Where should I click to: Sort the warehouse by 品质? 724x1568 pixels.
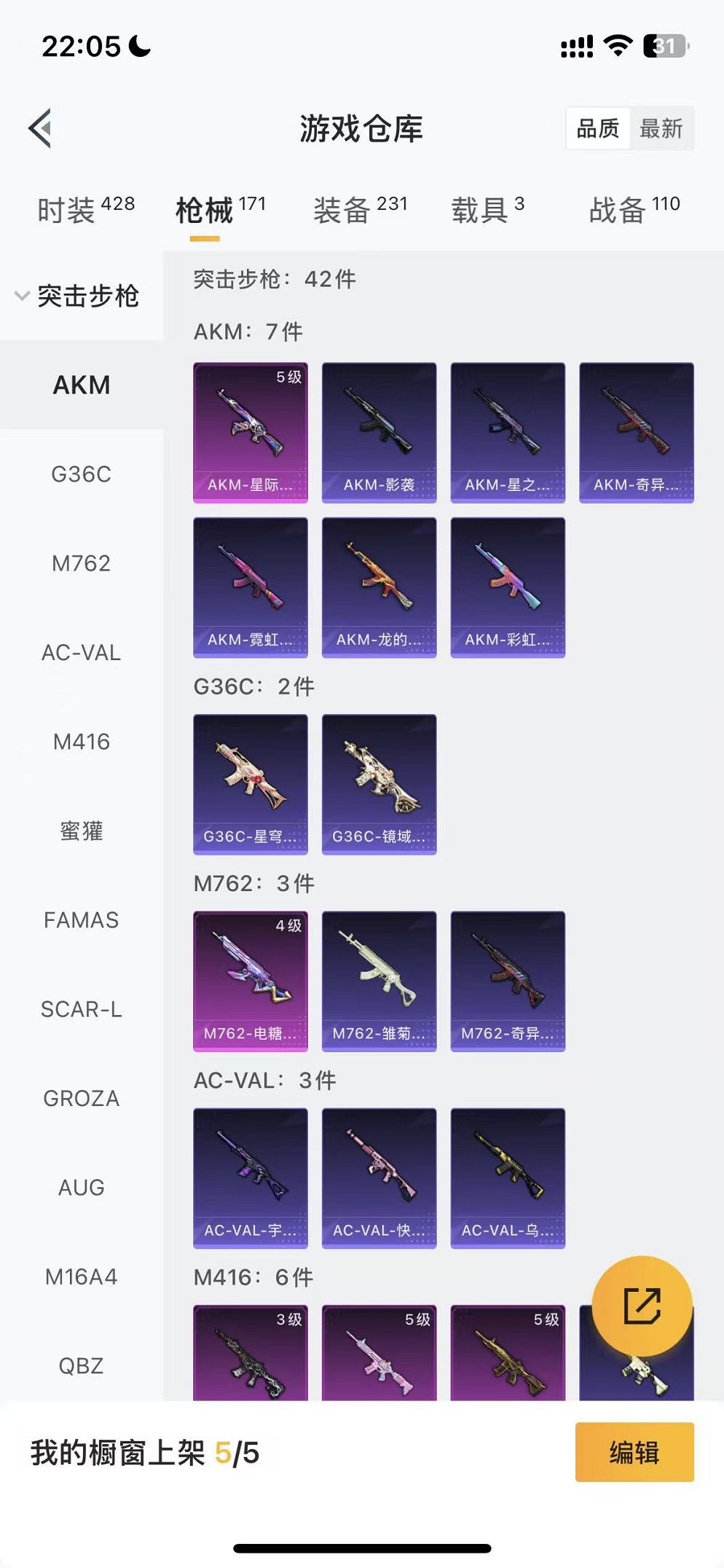597,129
